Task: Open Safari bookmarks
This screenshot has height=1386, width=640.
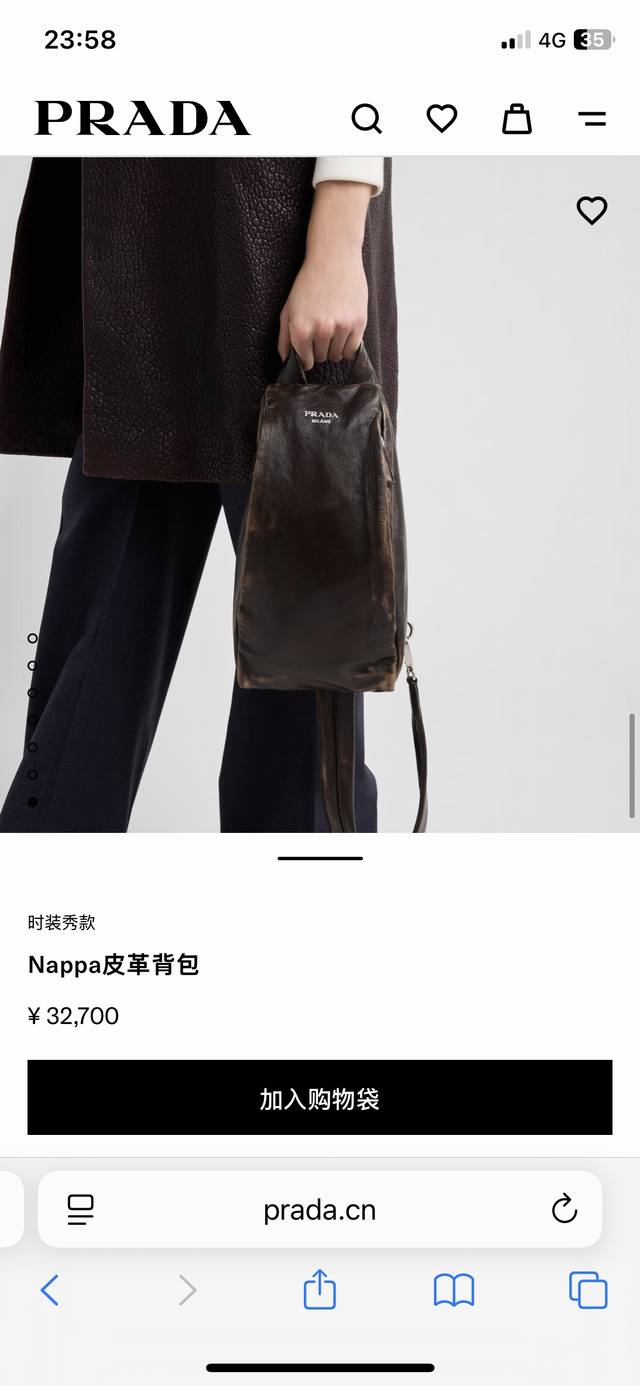Action: click(x=453, y=1291)
